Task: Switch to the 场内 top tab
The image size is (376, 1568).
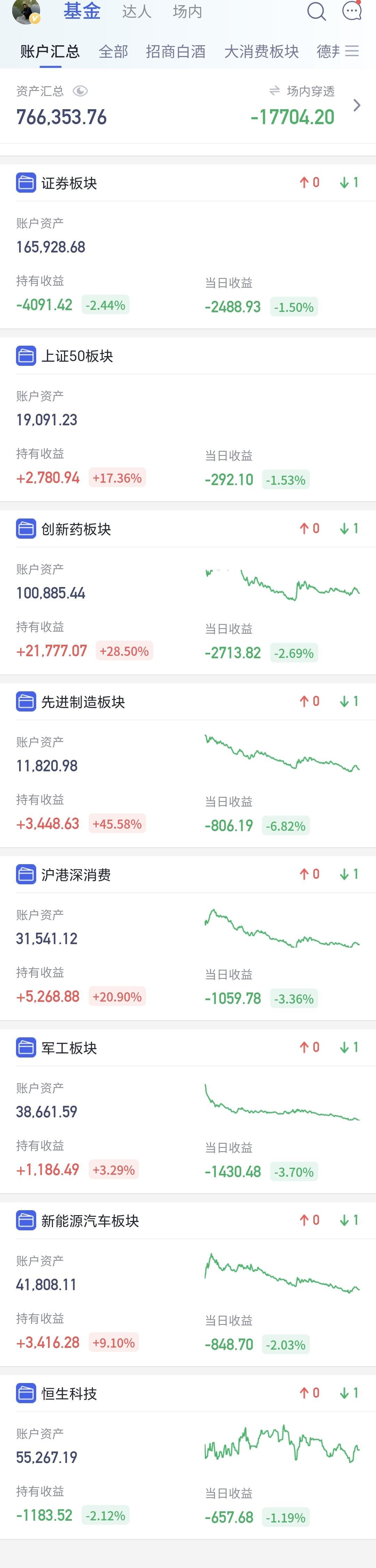Action: [187, 11]
